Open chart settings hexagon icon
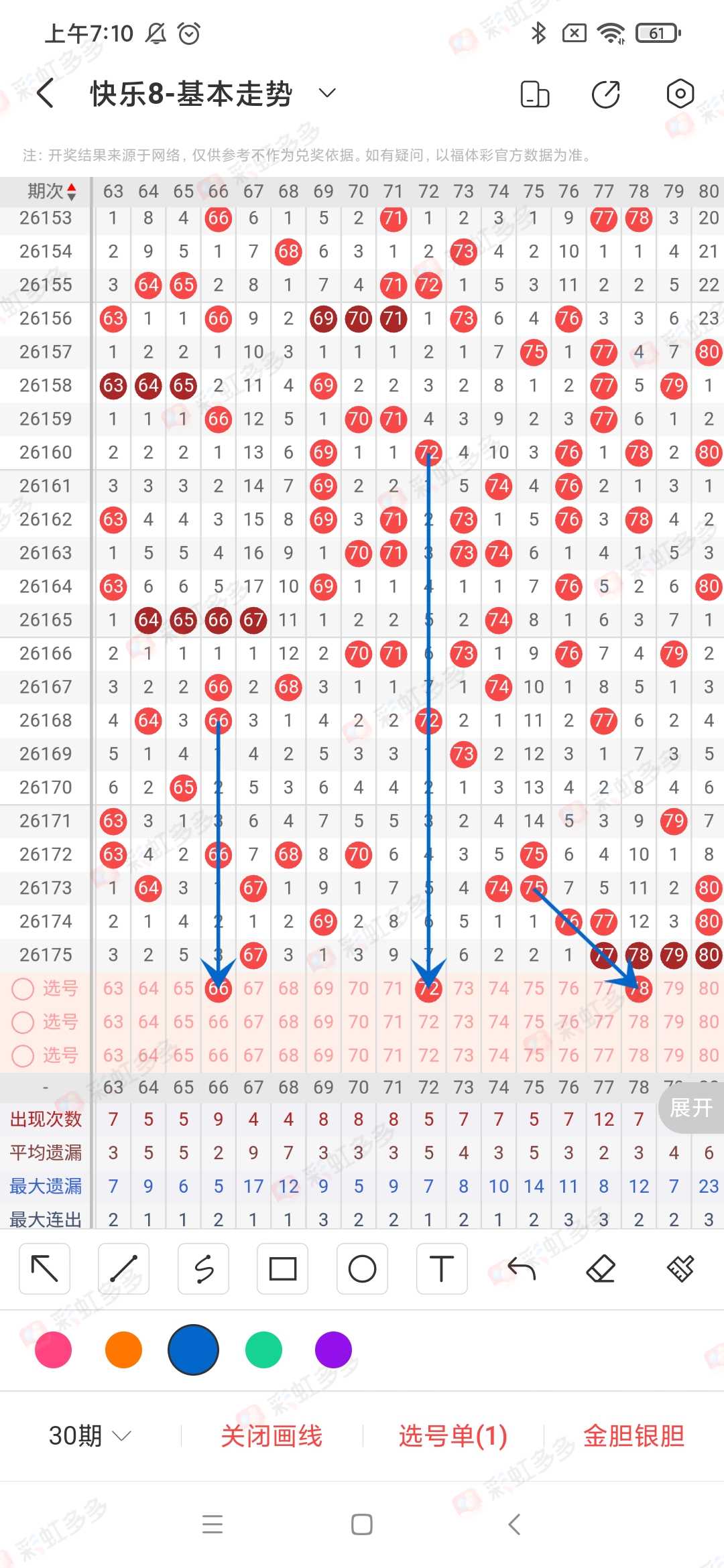 click(680, 94)
